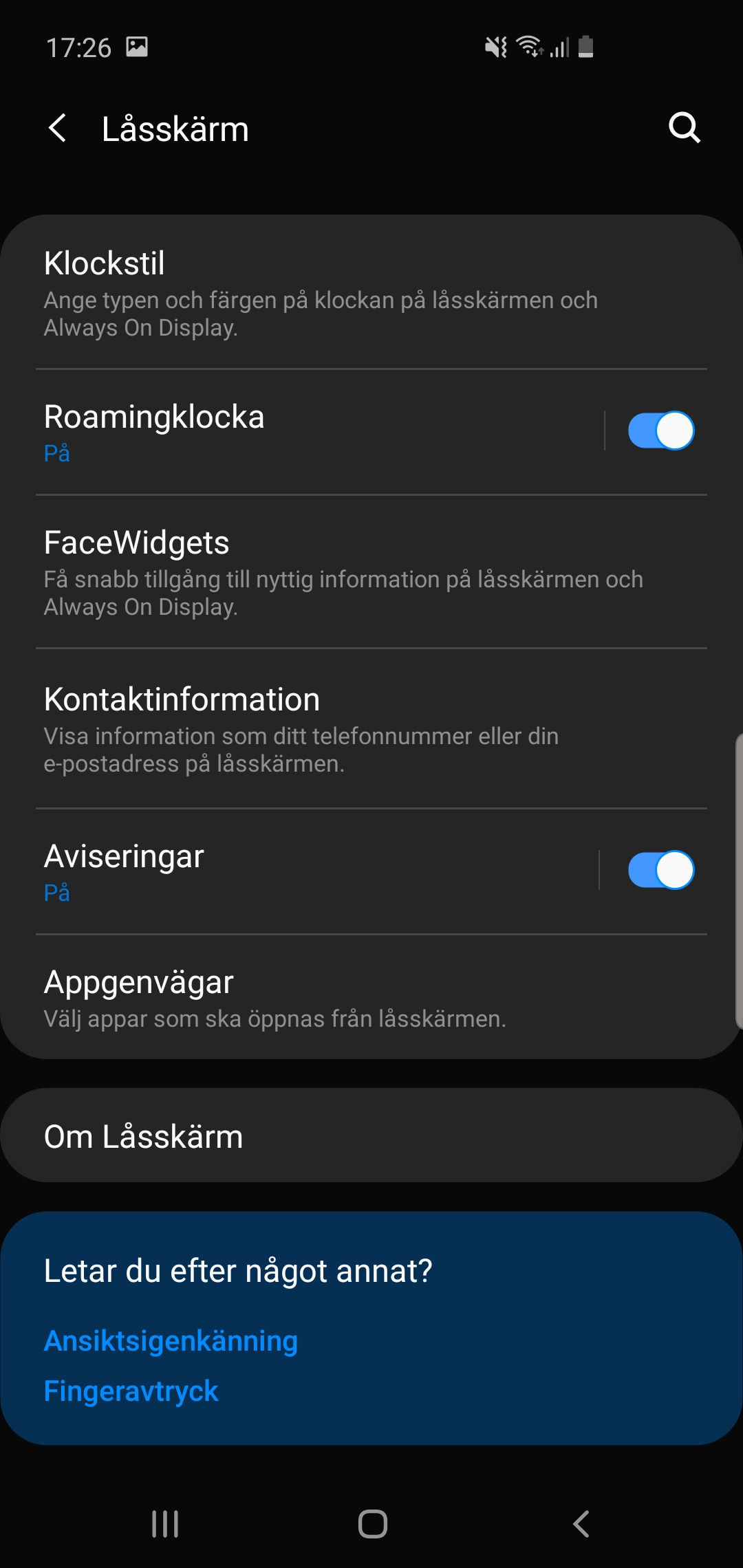The image size is (743, 1568).
Task: Open the search magnifier icon
Action: pos(684,128)
